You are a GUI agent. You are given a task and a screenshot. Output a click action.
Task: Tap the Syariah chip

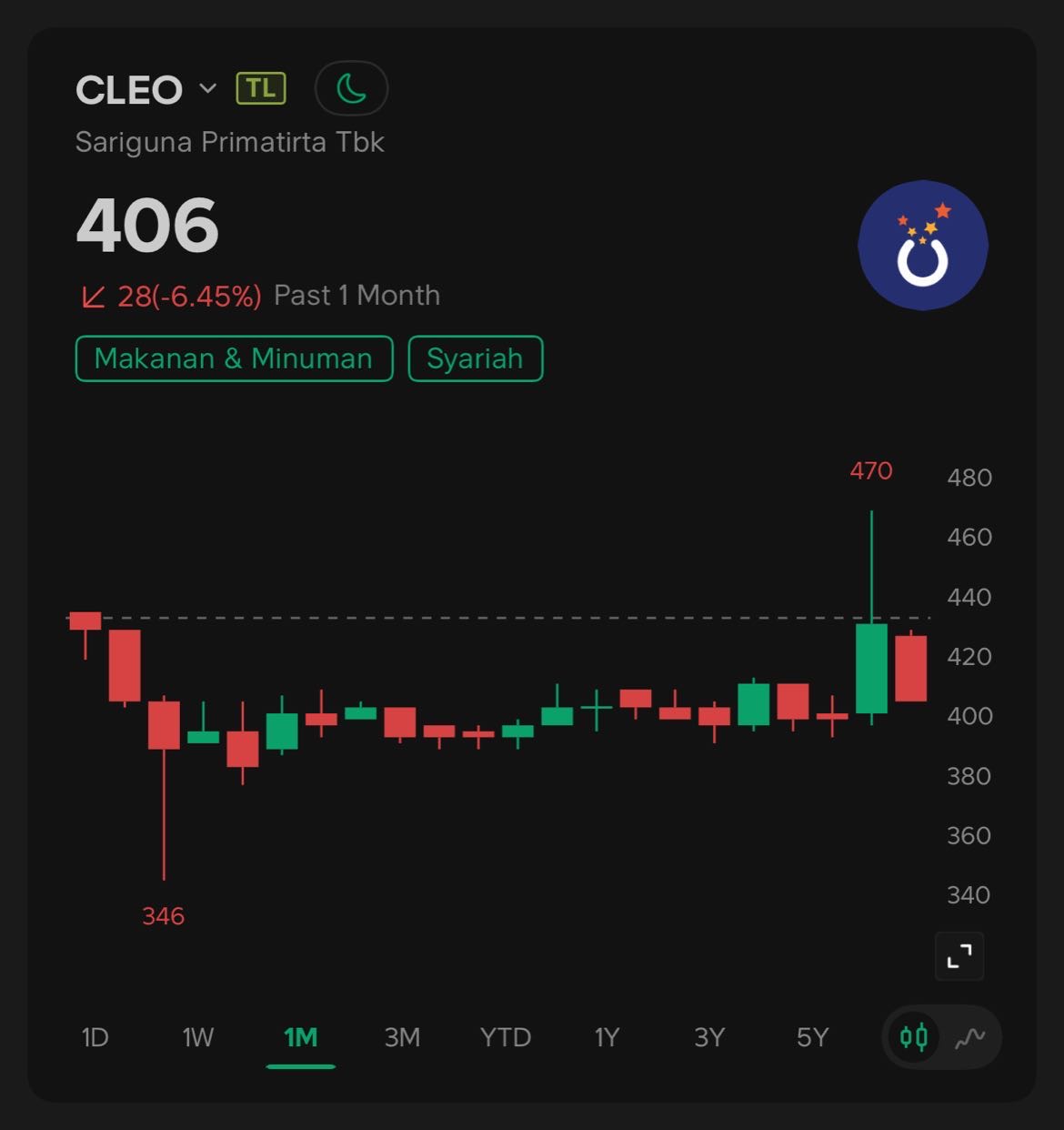pos(475,358)
